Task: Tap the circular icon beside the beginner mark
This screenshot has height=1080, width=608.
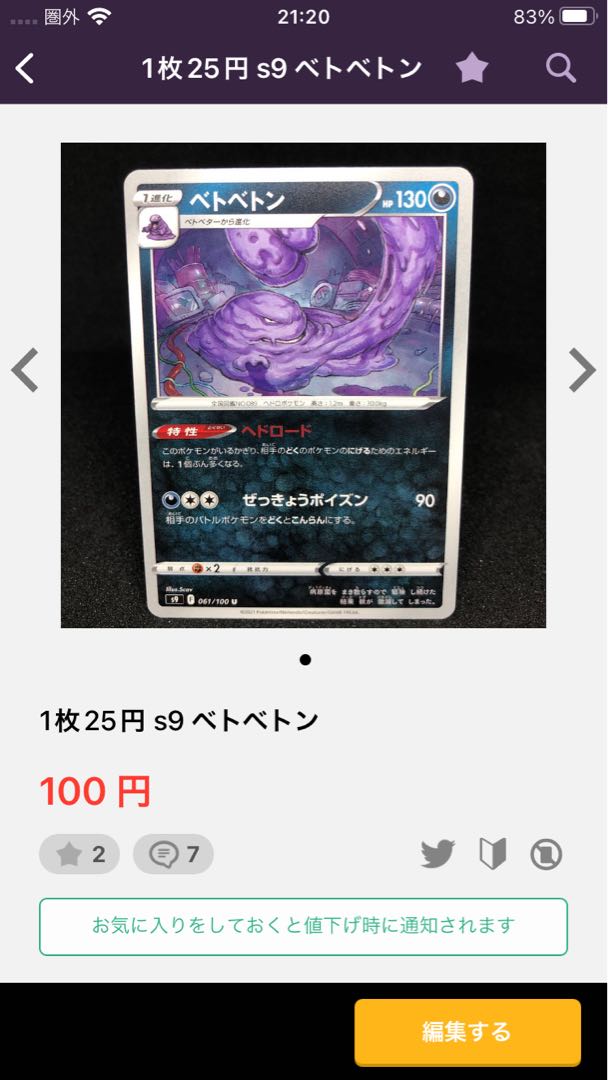Action: click(546, 854)
